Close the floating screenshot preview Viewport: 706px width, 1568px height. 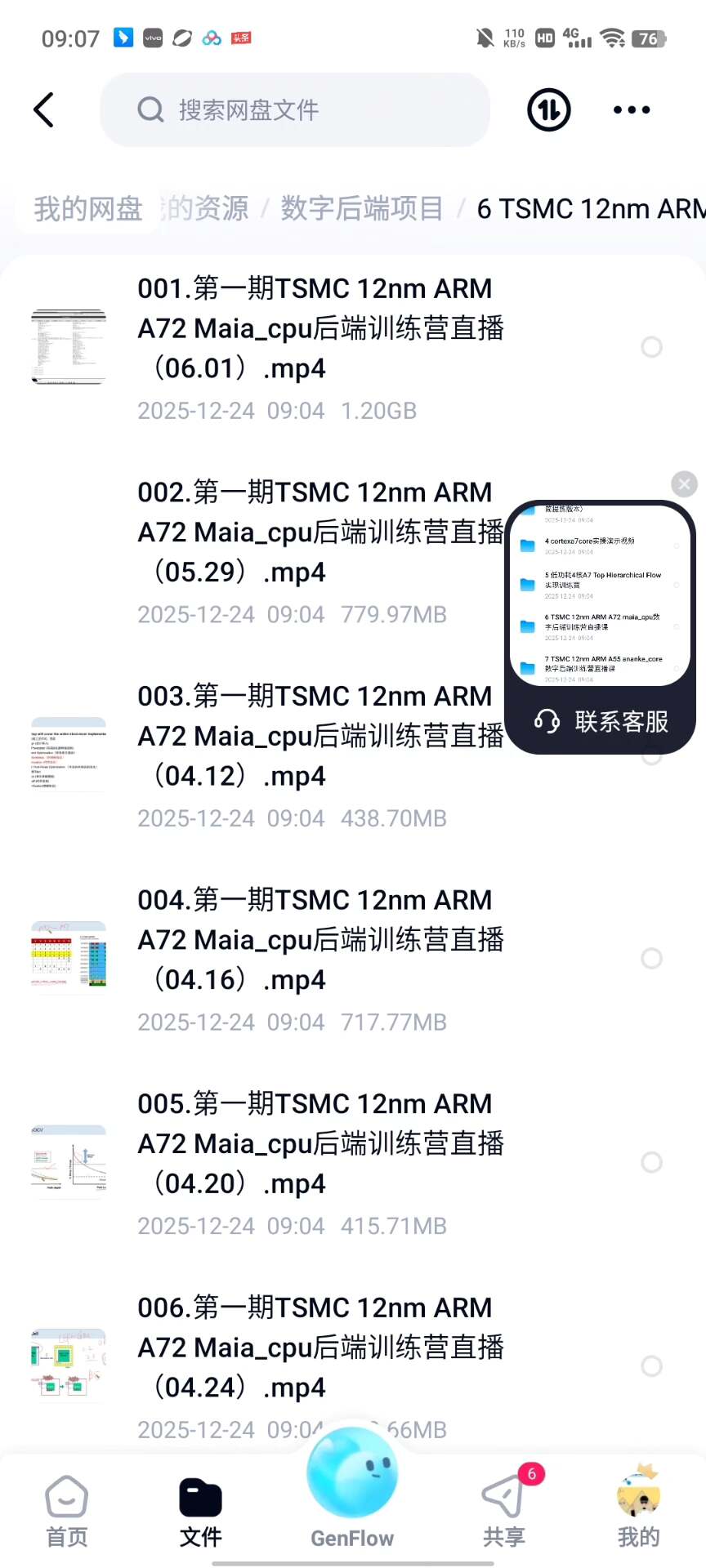point(684,484)
